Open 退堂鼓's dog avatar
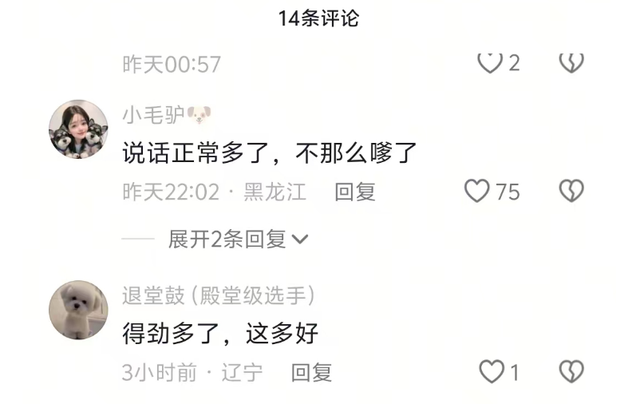 78,310
